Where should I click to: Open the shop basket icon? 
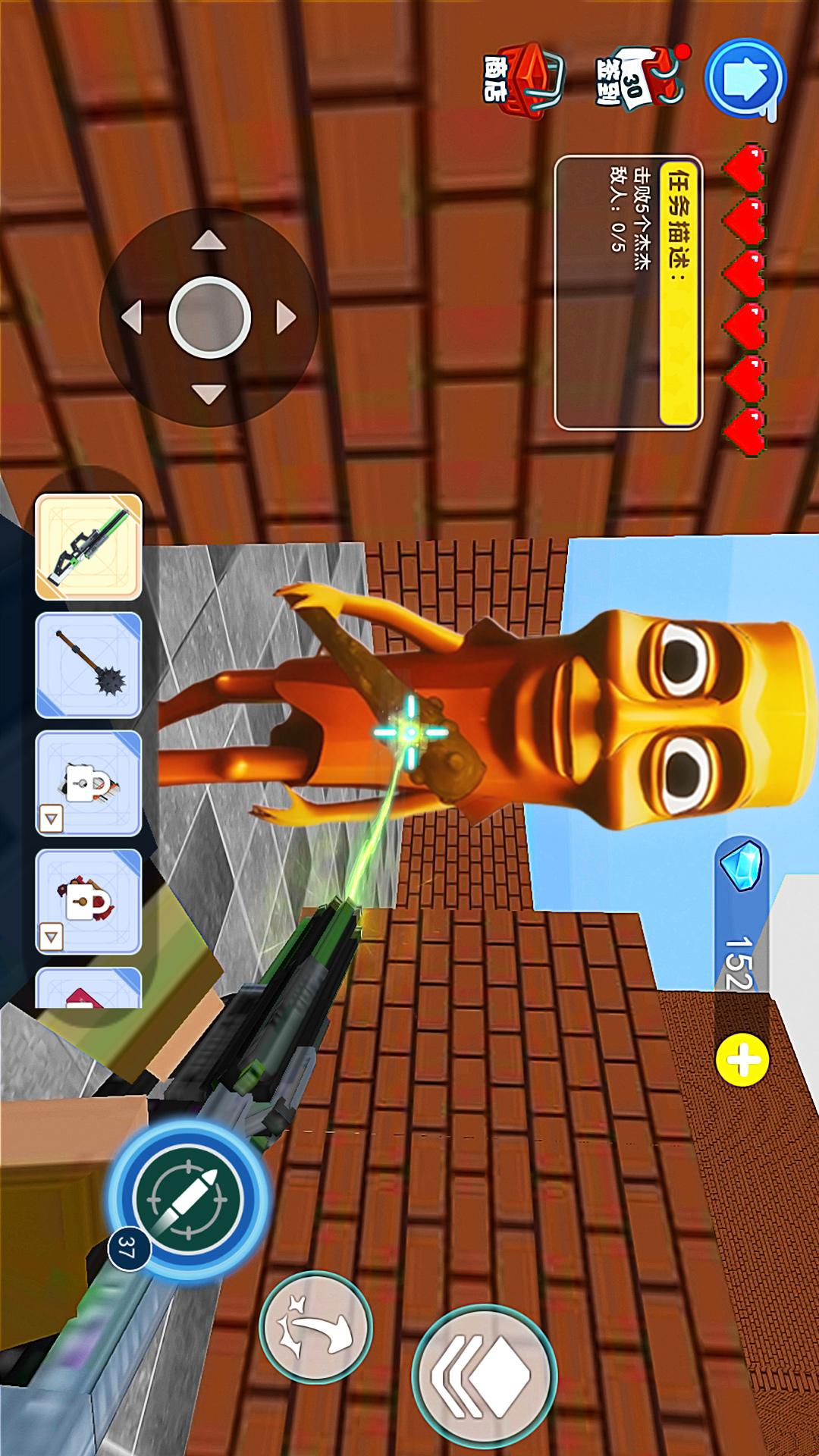(525, 80)
